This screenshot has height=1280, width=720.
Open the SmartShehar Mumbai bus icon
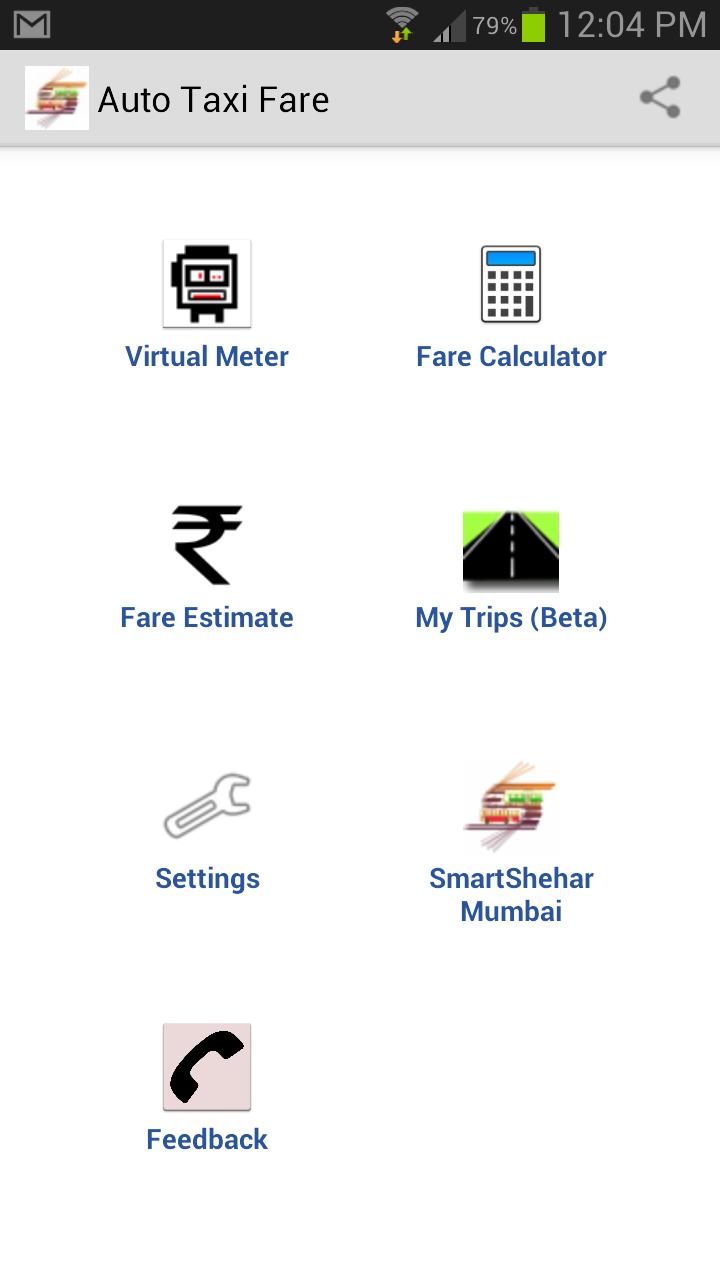(511, 806)
